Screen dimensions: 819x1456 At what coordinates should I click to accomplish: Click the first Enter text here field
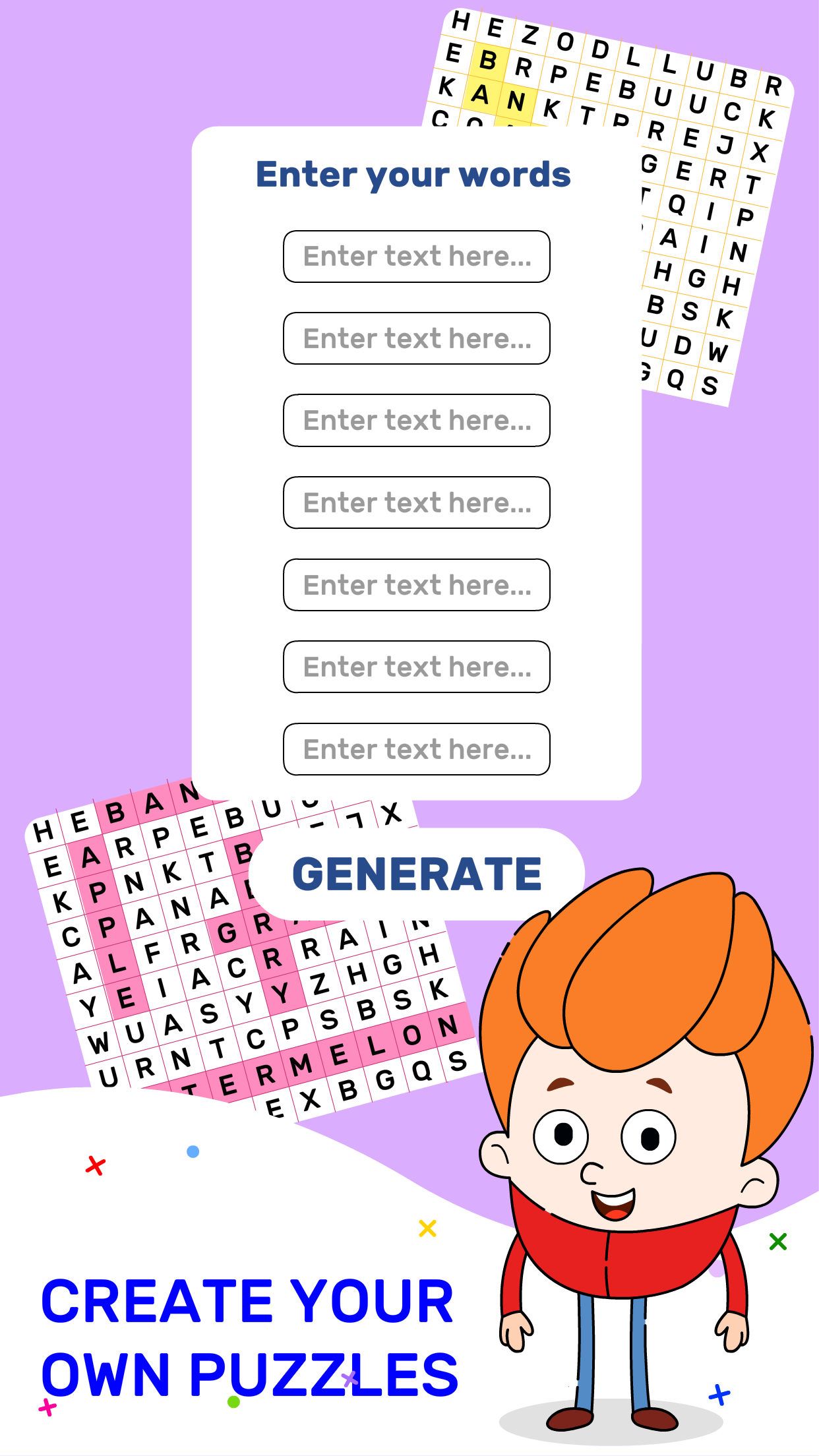pyautogui.click(x=416, y=257)
